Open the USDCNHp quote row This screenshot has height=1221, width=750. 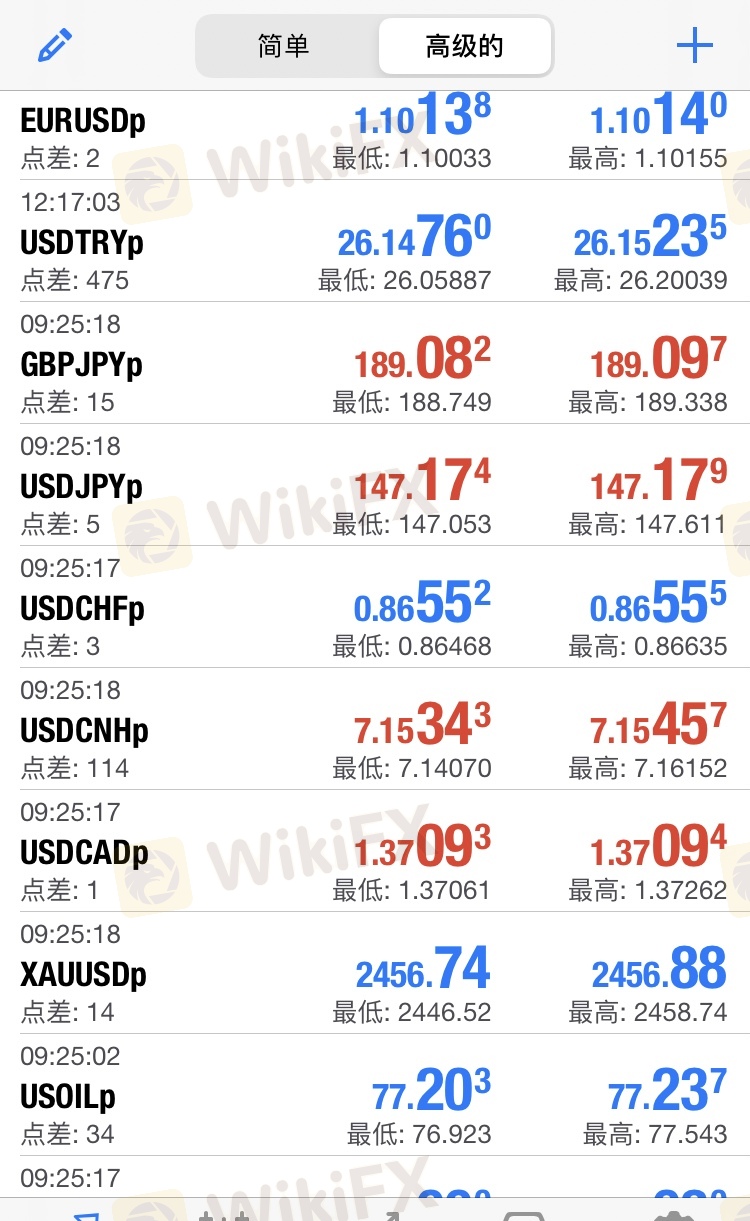pyautogui.click(x=375, y=729)
